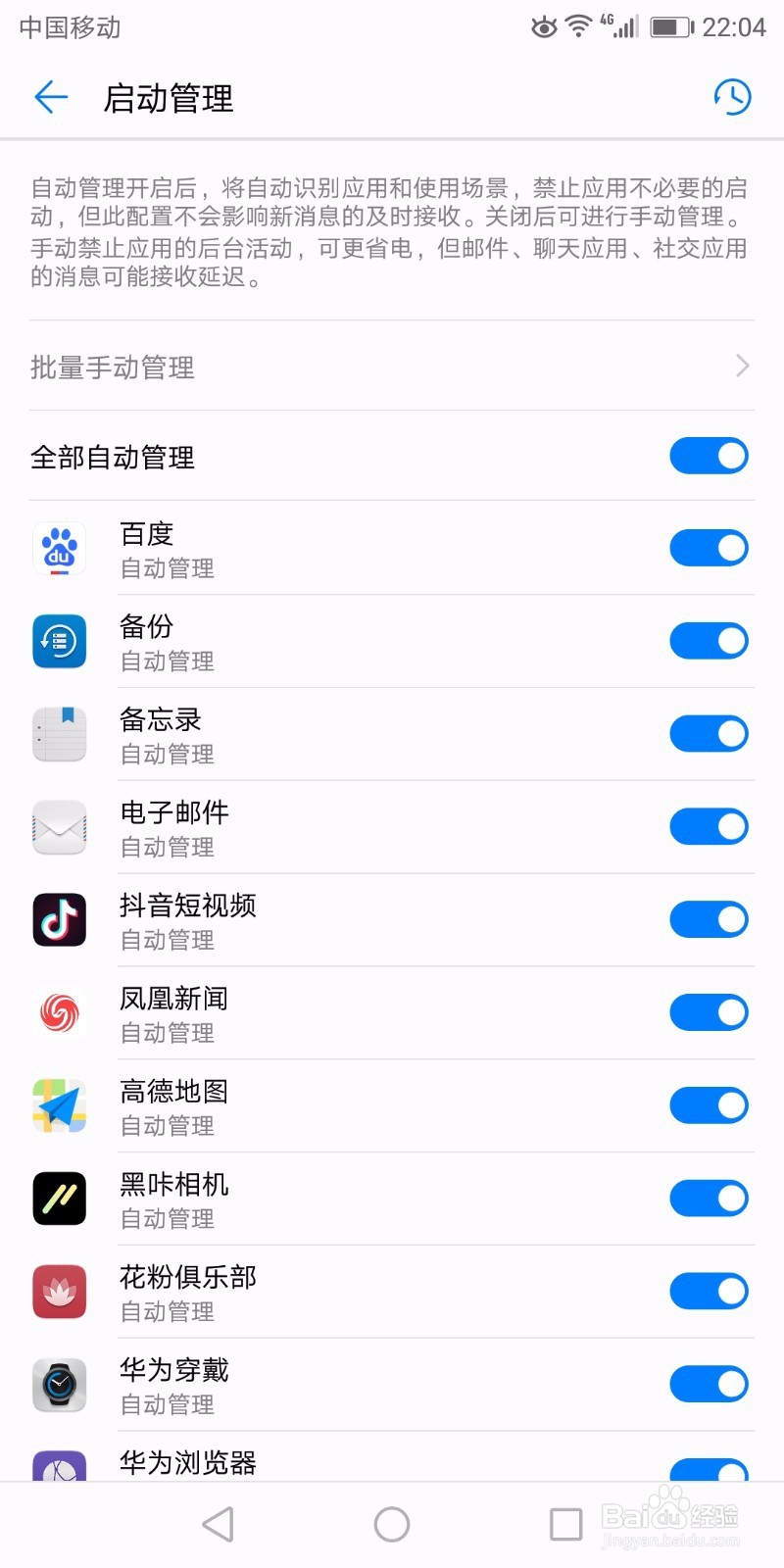Viewport: 784px width, 1568px height.
Task: Turn off 全部自动管理 switch
Action: click(x=709, y=456)
